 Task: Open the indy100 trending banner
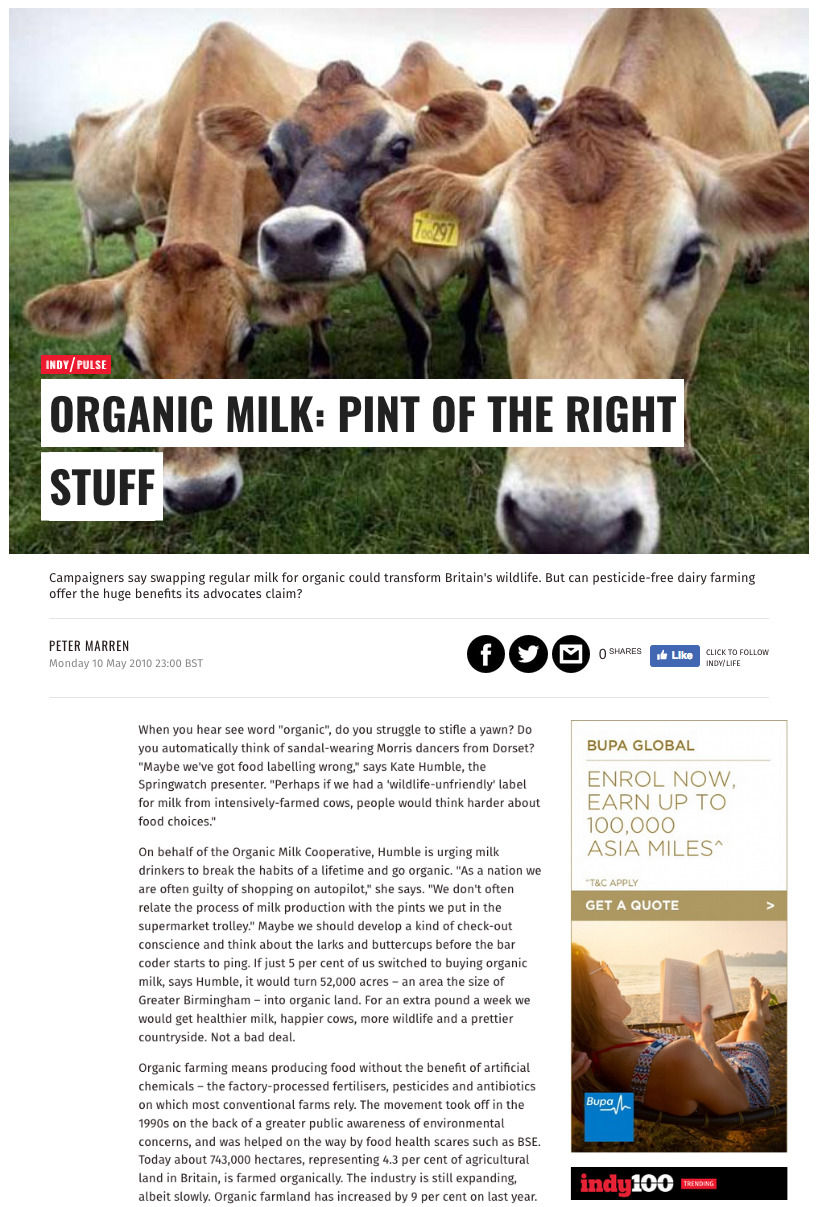tap(678, 1183)
